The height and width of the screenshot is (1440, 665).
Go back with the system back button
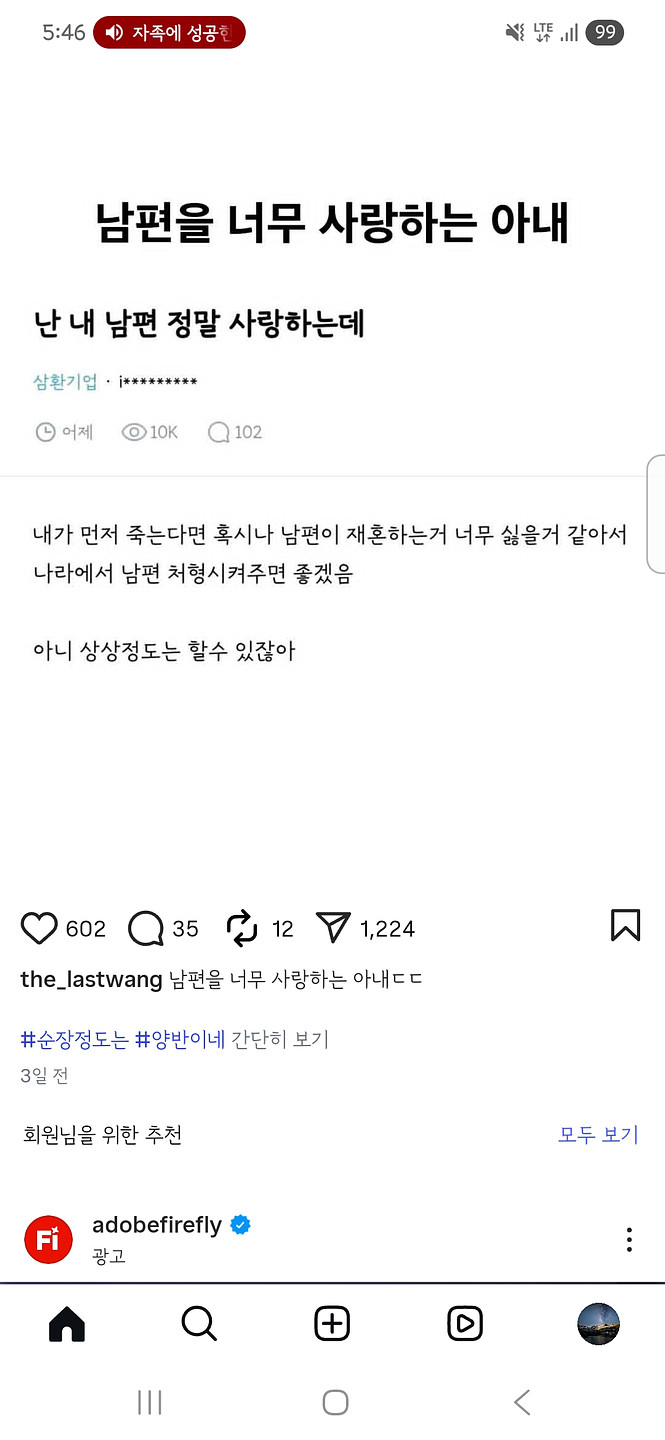coord(522,1403)
